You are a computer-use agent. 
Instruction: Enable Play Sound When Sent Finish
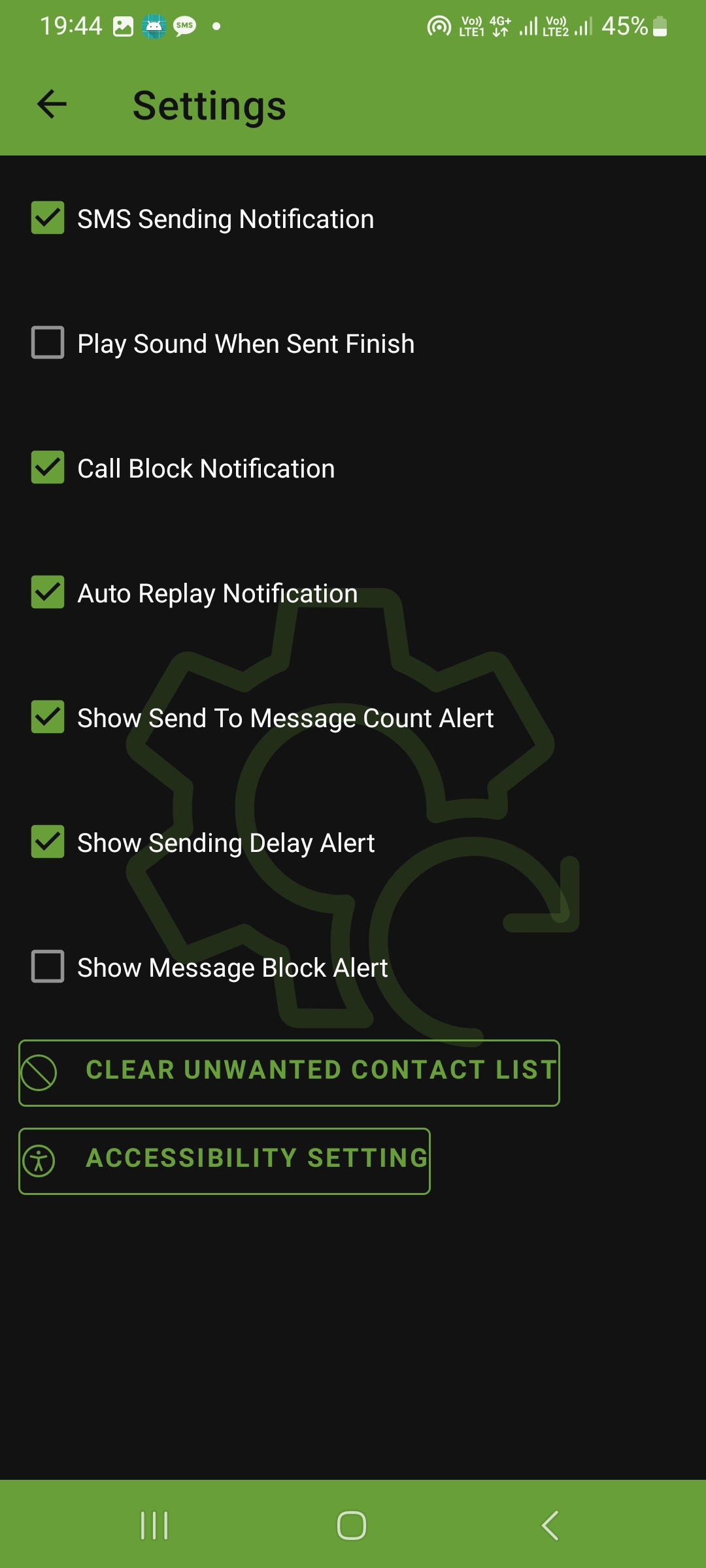click(x=47, y=343)
